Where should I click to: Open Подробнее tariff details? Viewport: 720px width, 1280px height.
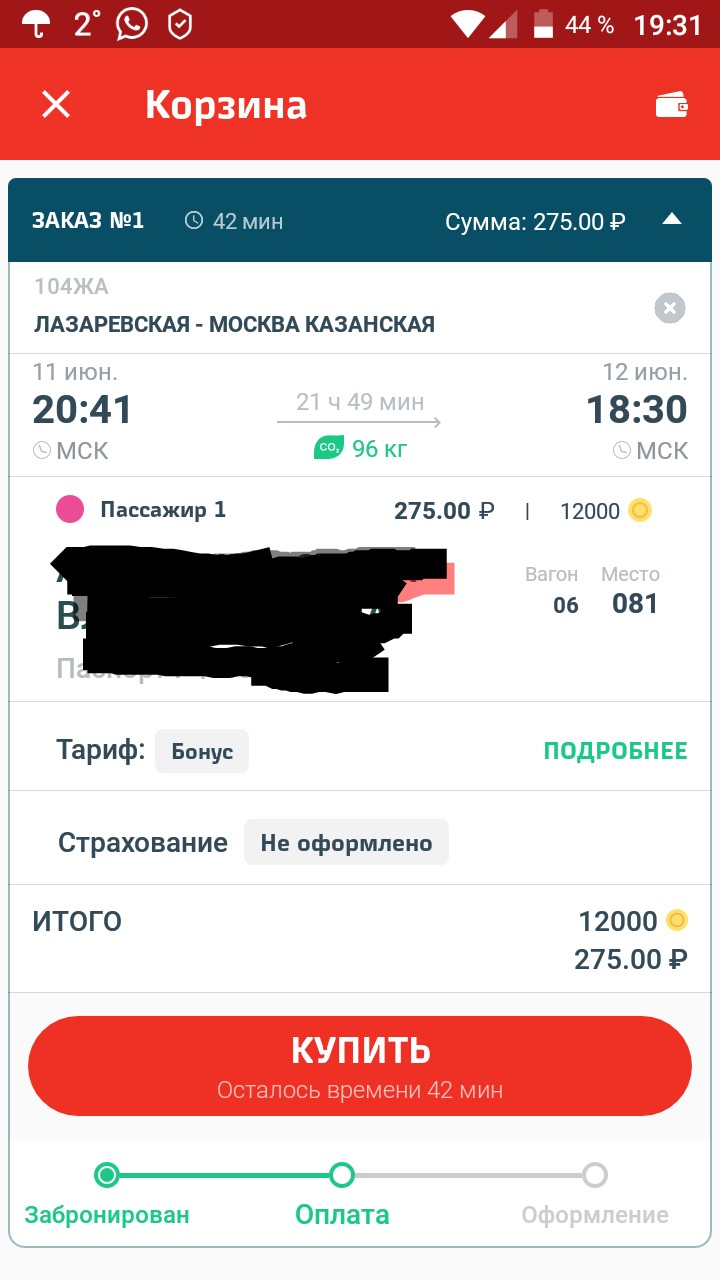(615, 751)
